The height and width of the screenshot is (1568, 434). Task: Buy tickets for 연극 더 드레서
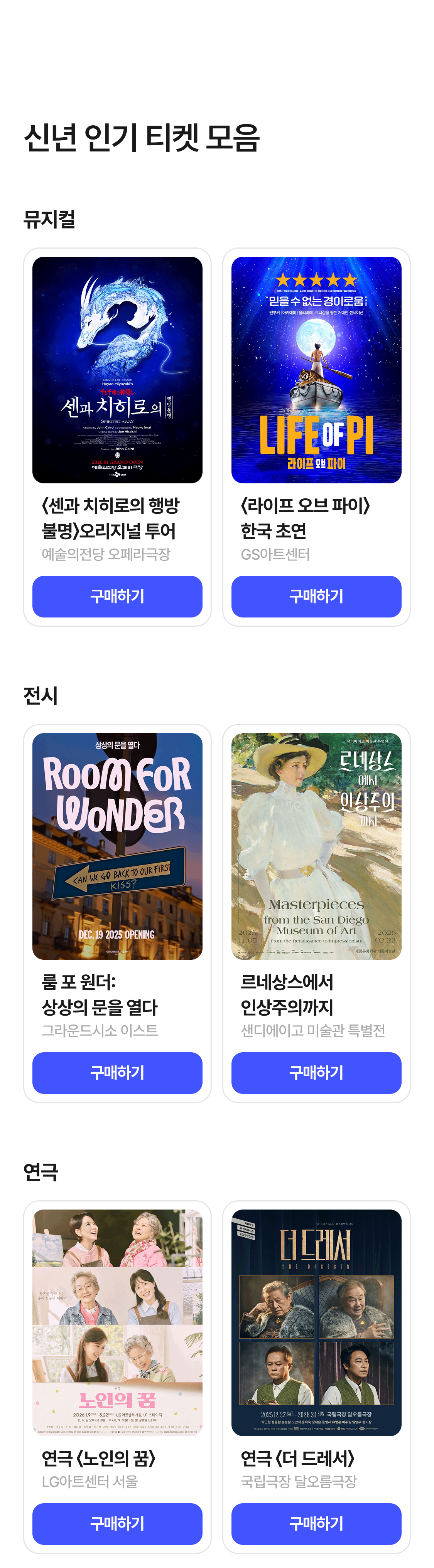tap(316, 1523)
